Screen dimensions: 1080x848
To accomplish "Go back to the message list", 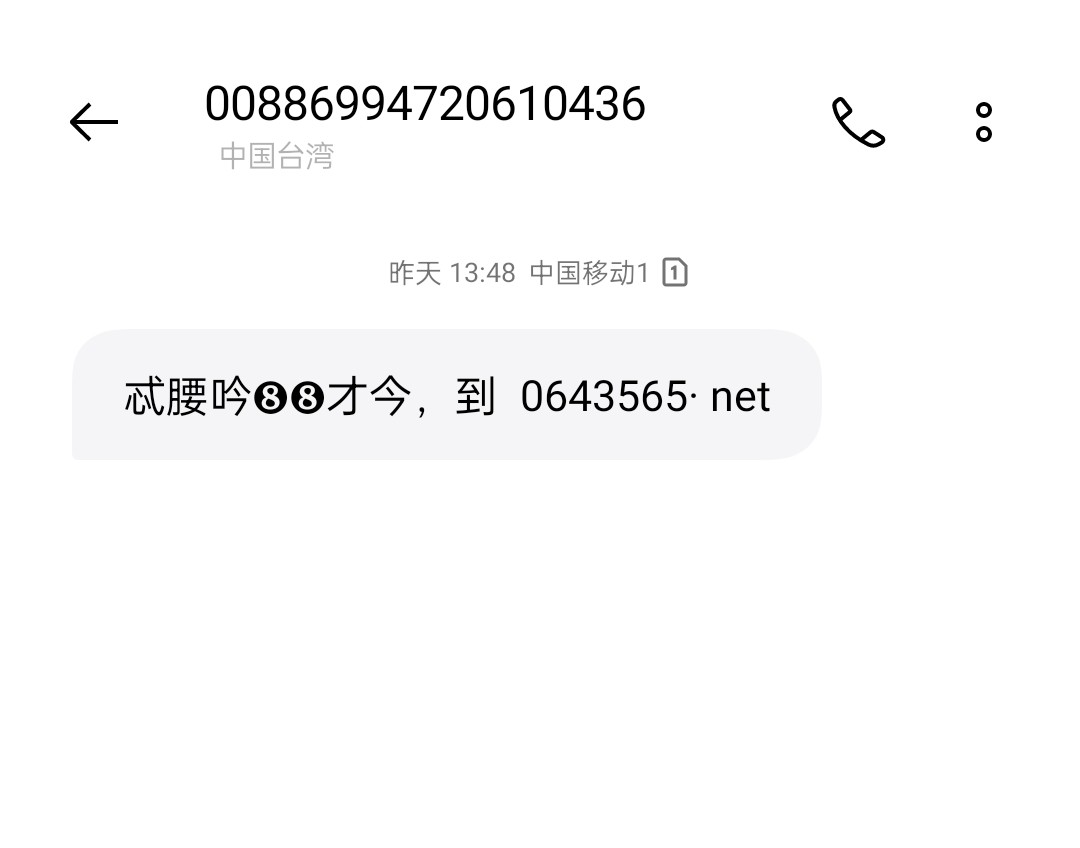I will [94, 122].
